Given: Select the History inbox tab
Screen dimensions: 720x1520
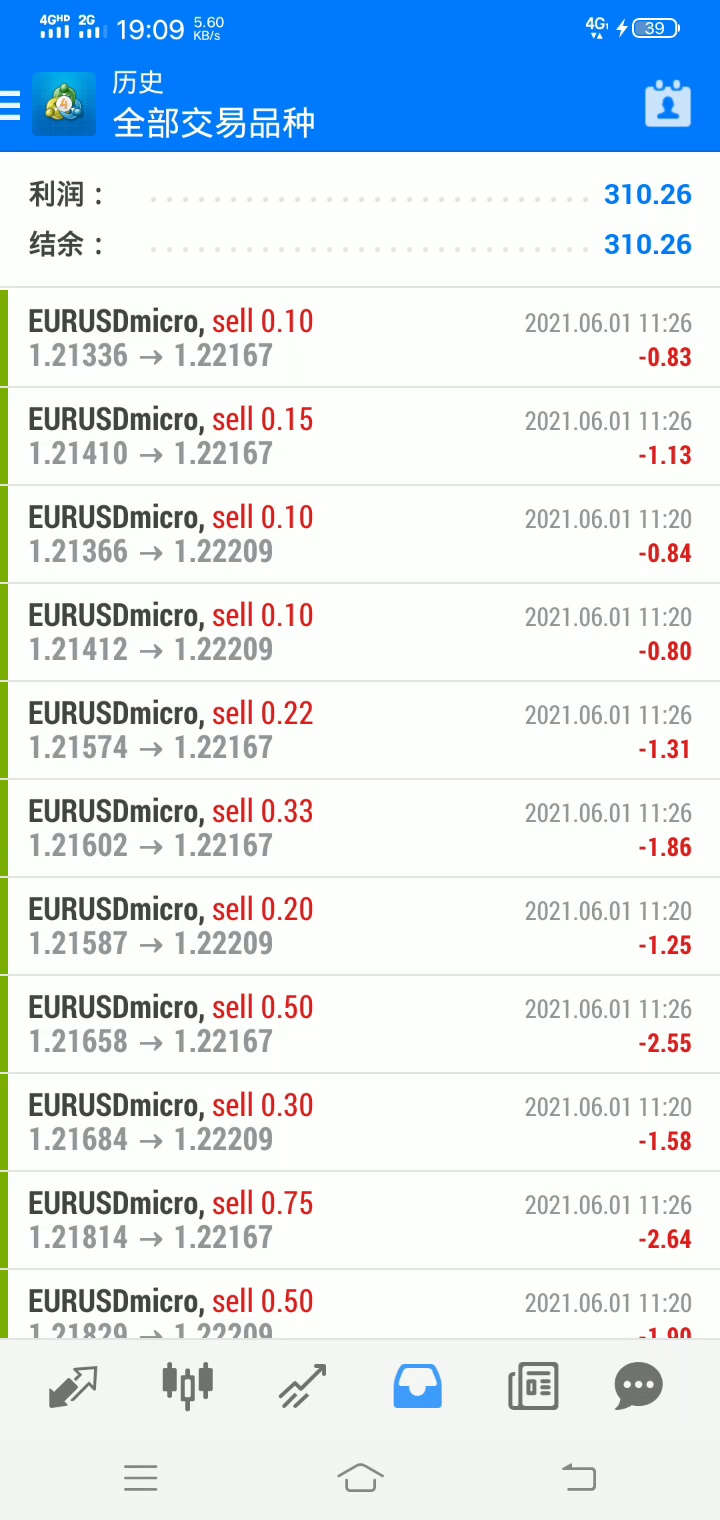Looking at the screenshot, I should pyautogui.click(x=417, y=1386).
